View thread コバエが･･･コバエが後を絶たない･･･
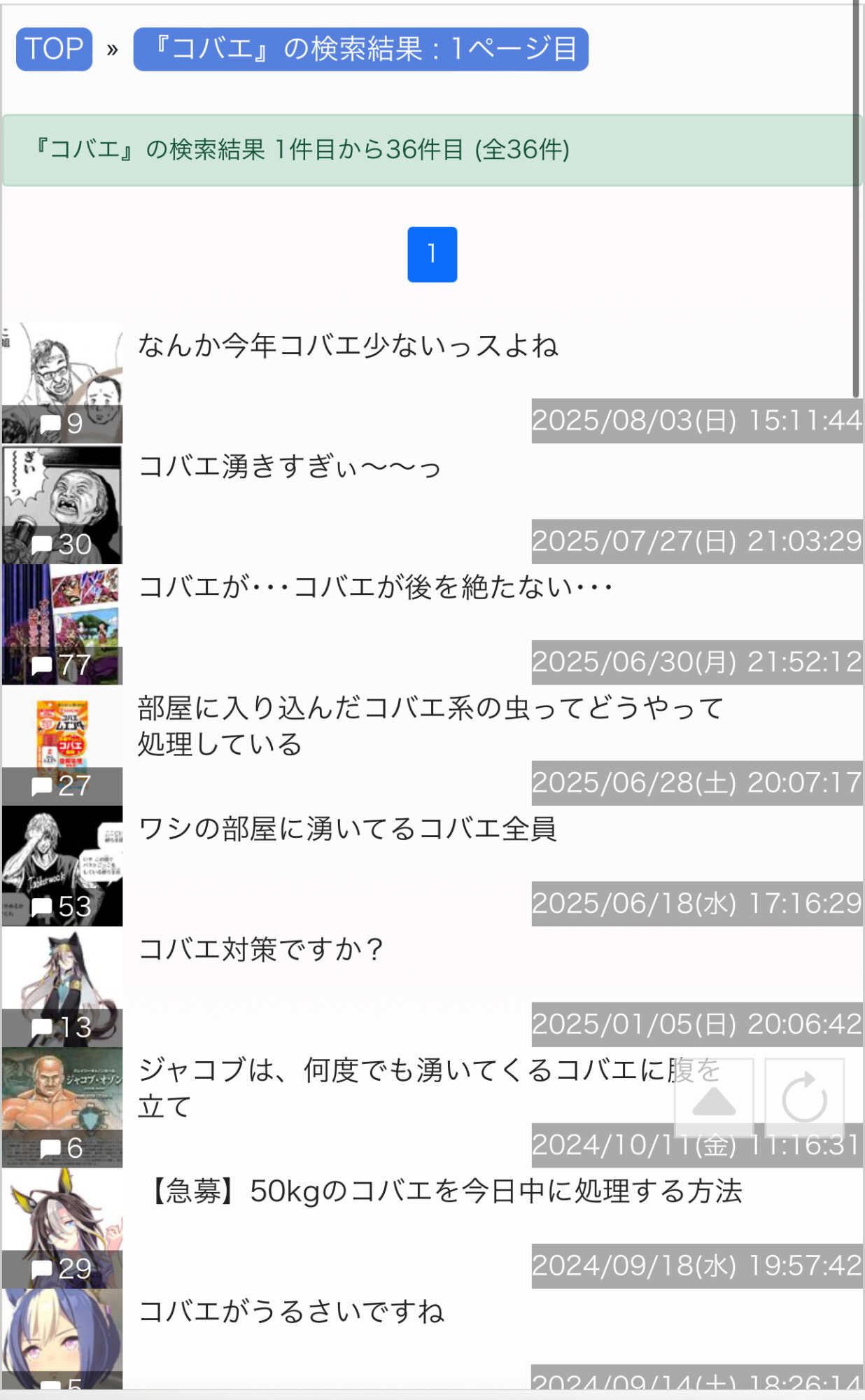This screenshot has height=1400, width=865. coord(375,587)
